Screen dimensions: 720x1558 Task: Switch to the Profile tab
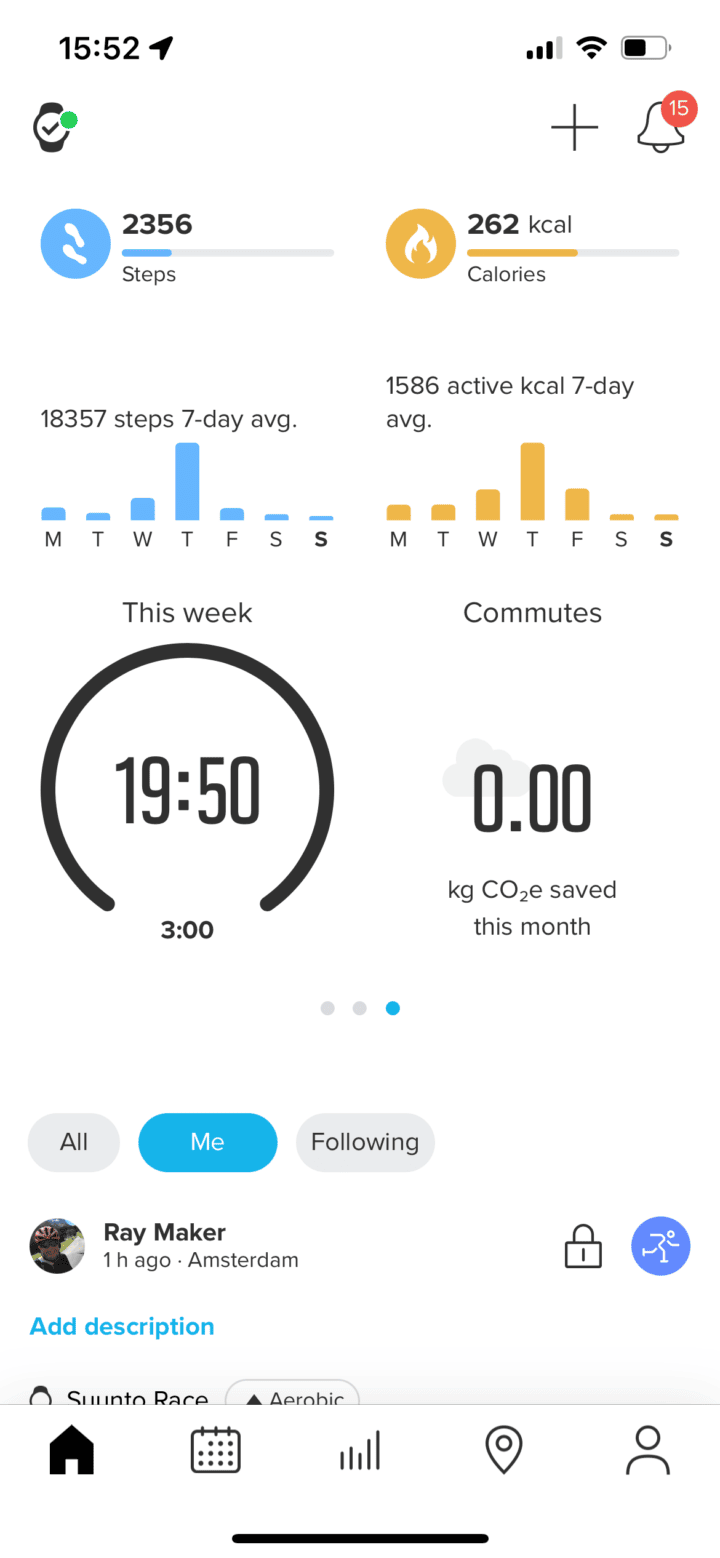[x=648, y=1449]
